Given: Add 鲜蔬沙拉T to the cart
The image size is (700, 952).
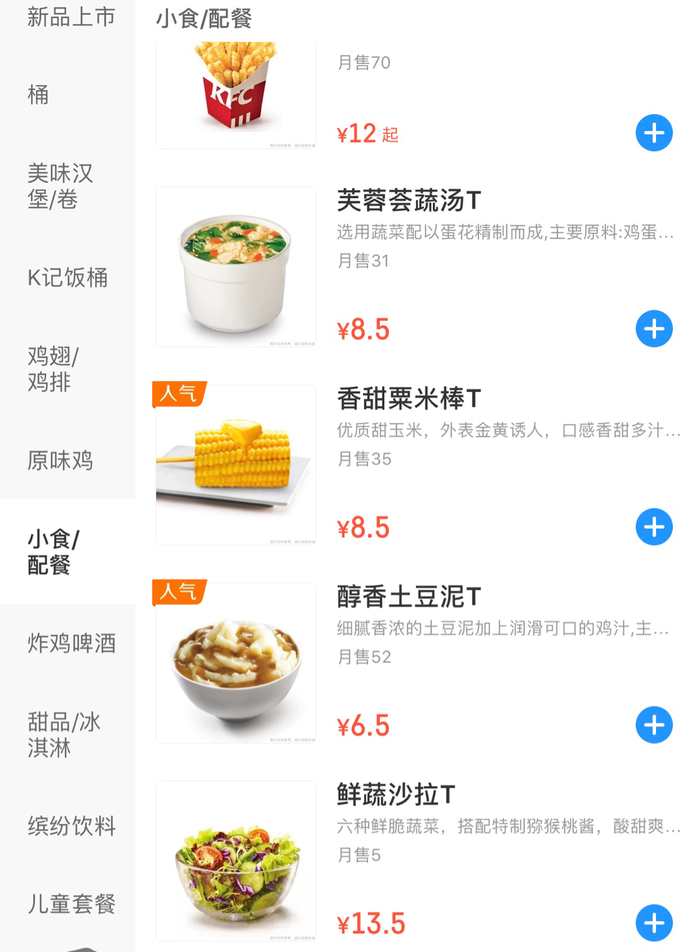Looking at the screenshot, I should click(654, 923).
